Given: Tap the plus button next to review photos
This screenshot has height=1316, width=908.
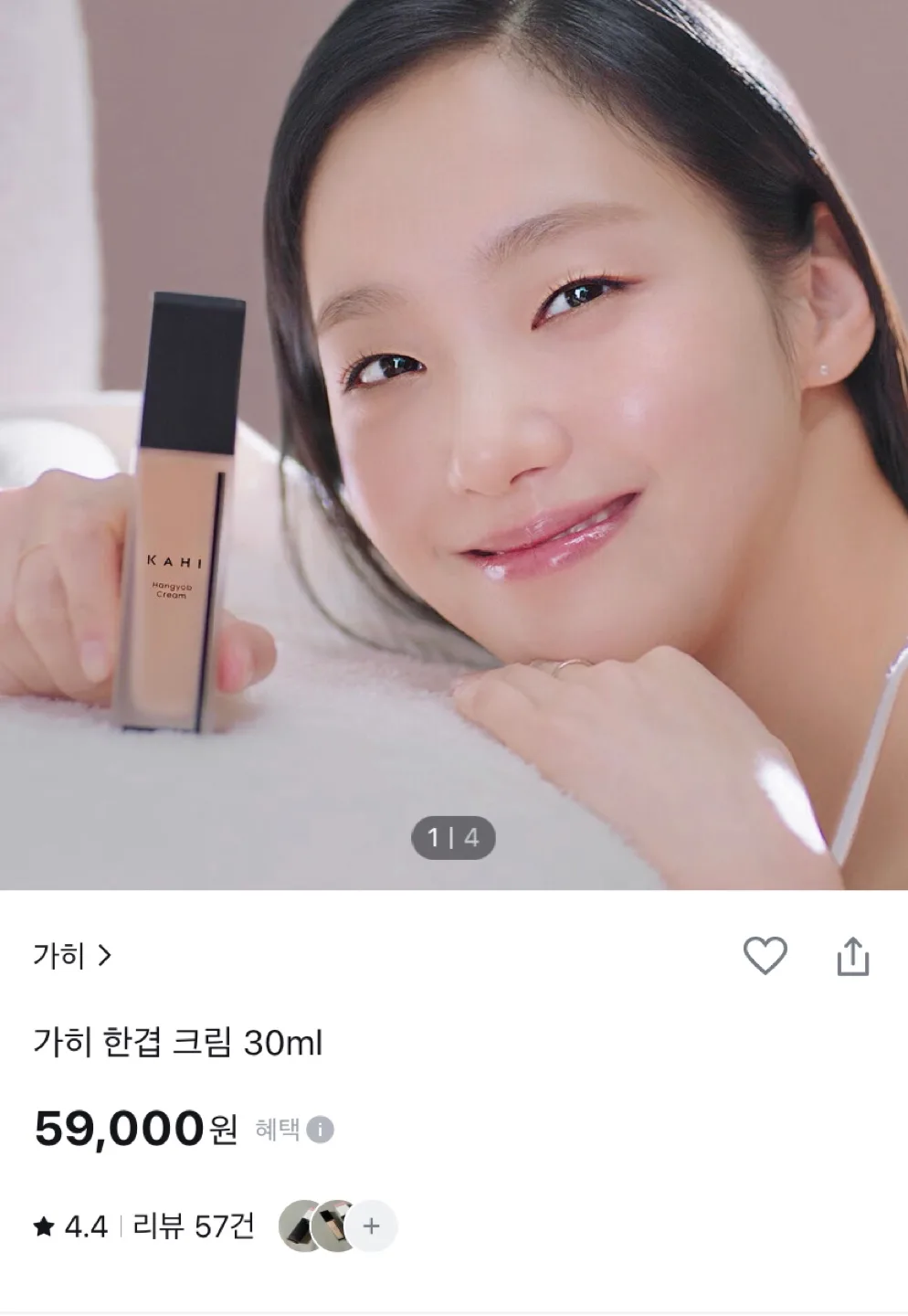Looking at the screenshot, I should click(371, 1226).
